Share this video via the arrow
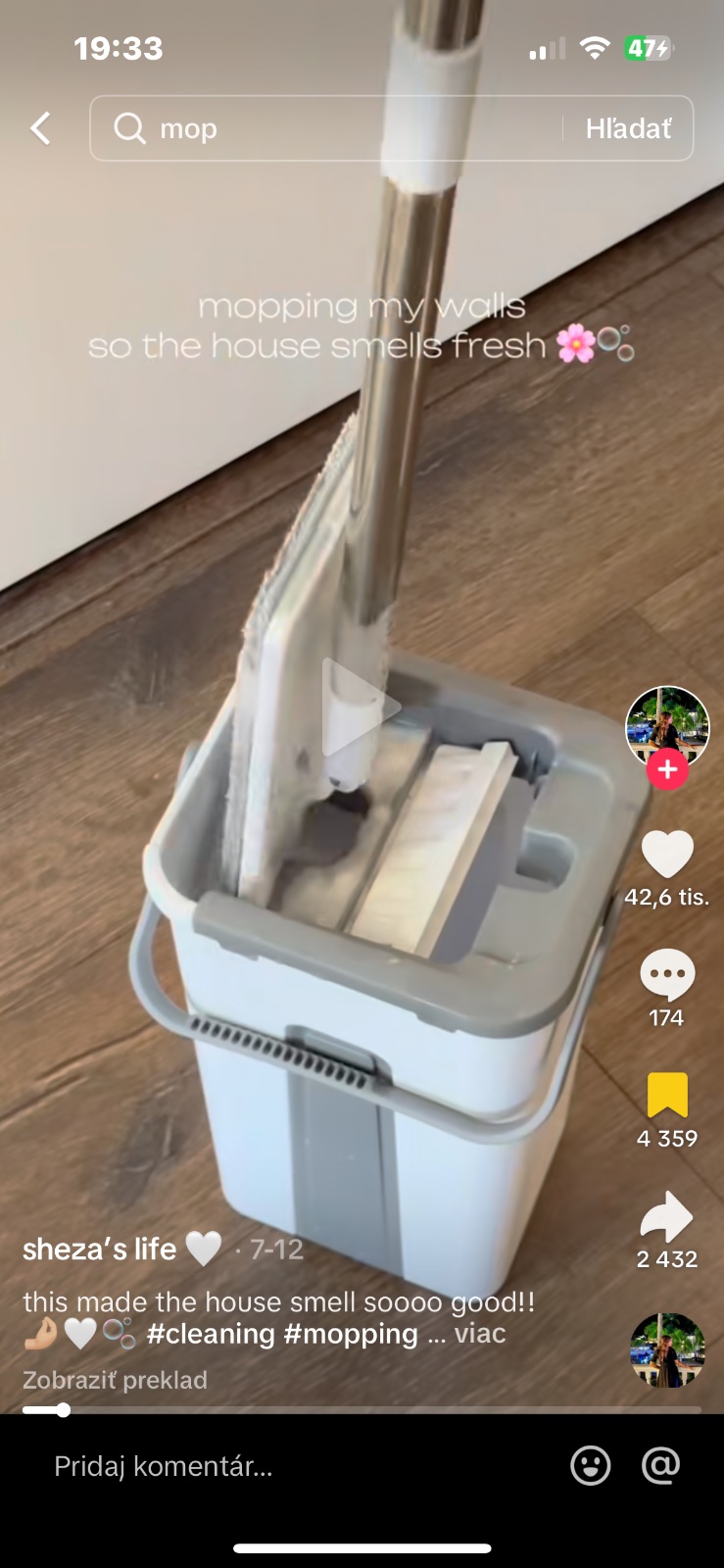Viewport: 724px width, 1568px height. point(667,1215)
